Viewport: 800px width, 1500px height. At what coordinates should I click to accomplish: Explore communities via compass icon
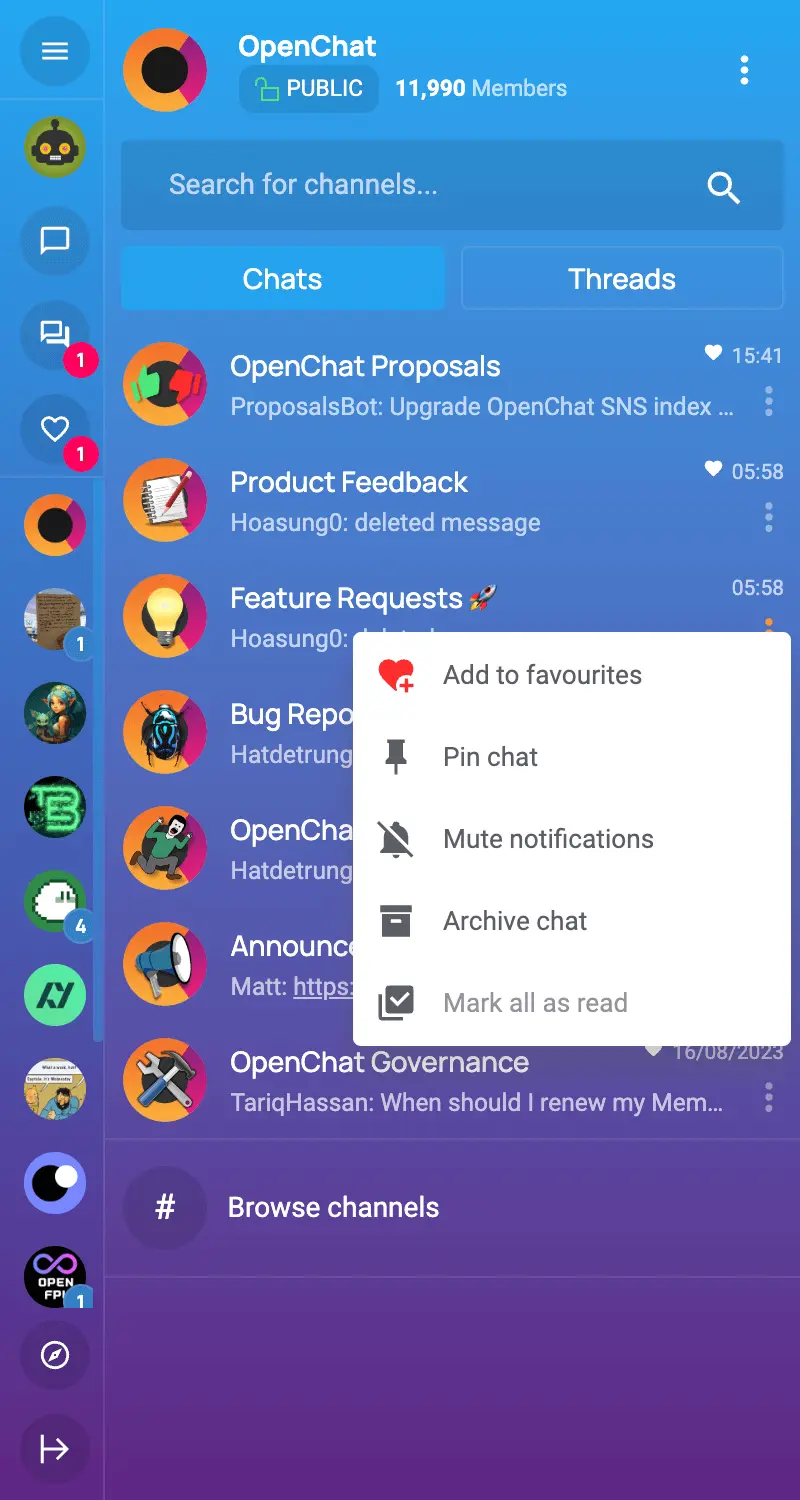pos(55,1355)
